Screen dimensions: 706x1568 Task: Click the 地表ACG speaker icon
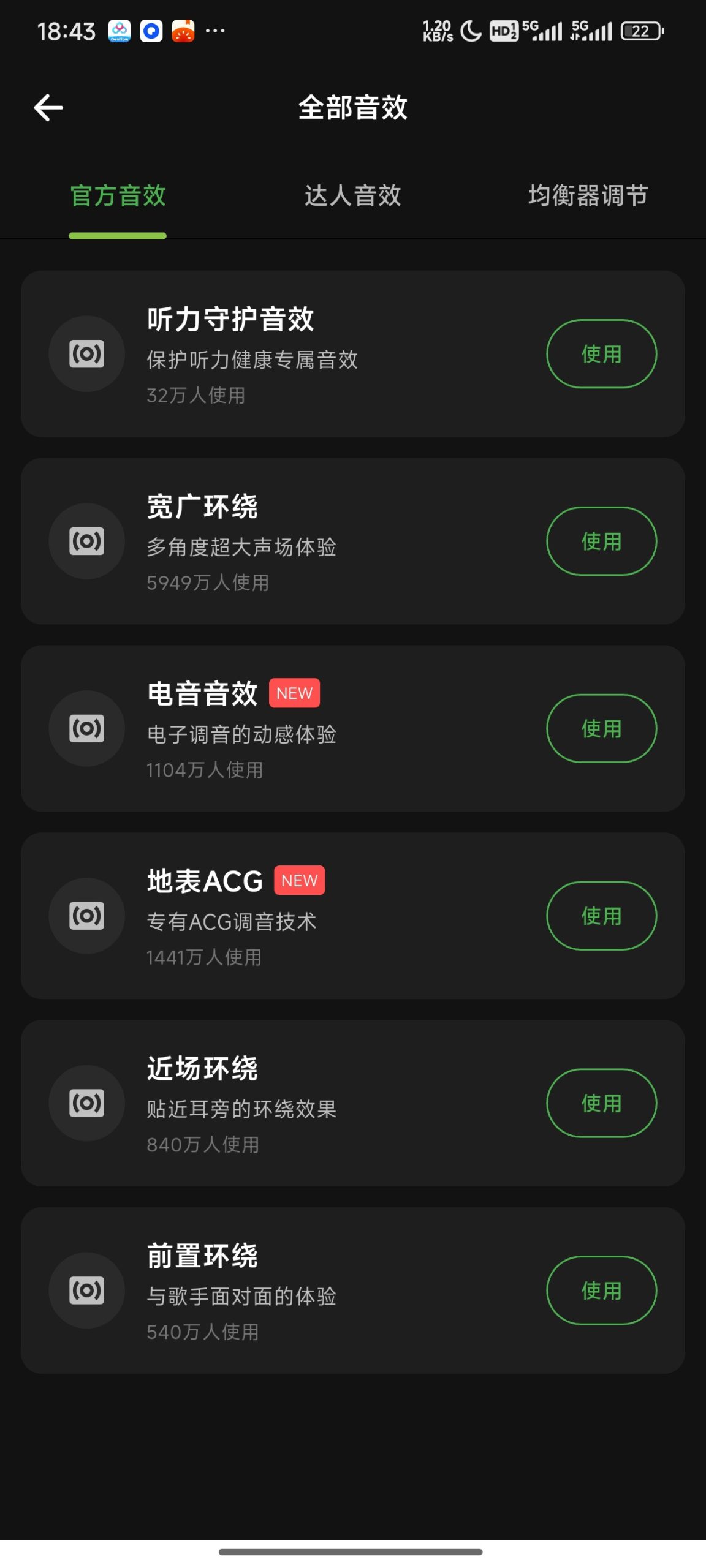point(86,916)
